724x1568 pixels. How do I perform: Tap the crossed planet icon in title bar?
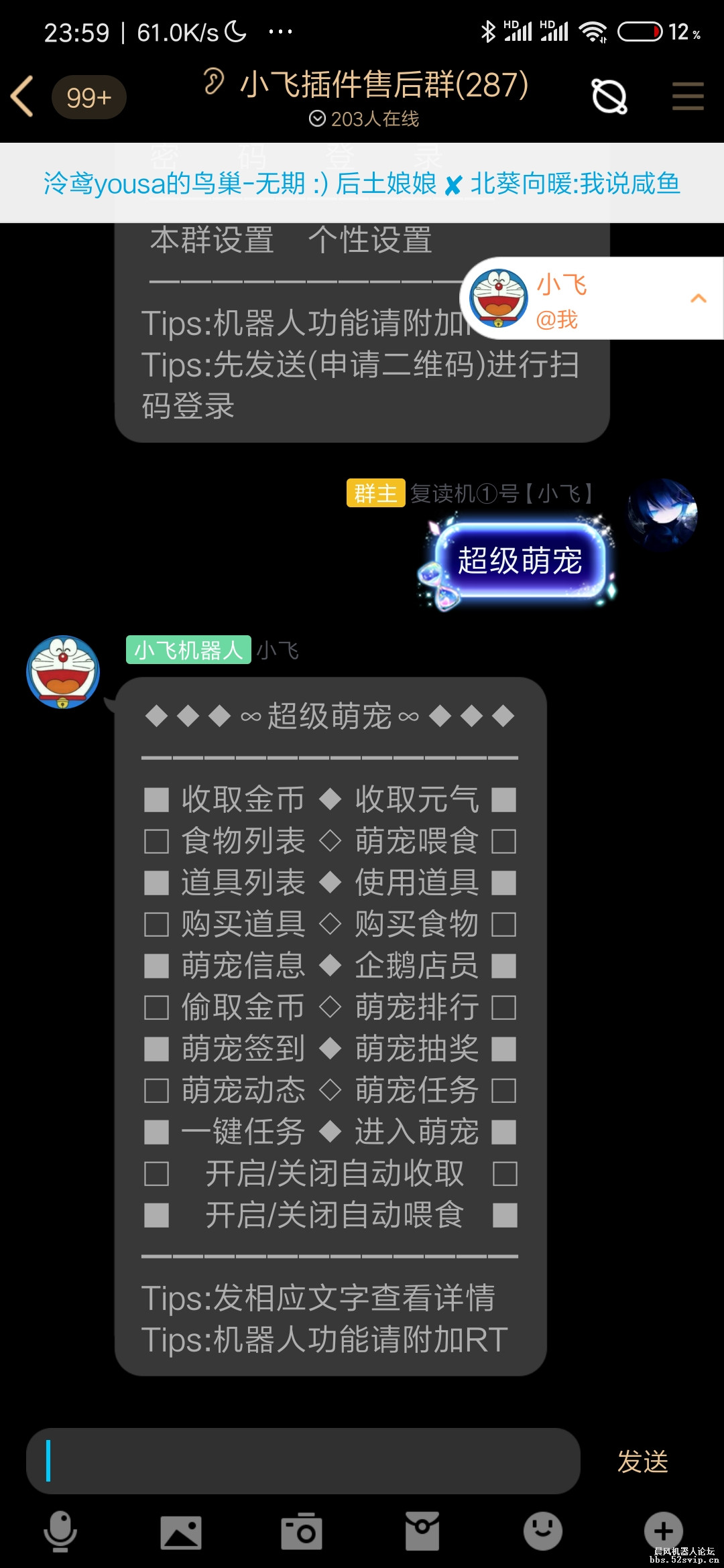click(x=609, y=96)
